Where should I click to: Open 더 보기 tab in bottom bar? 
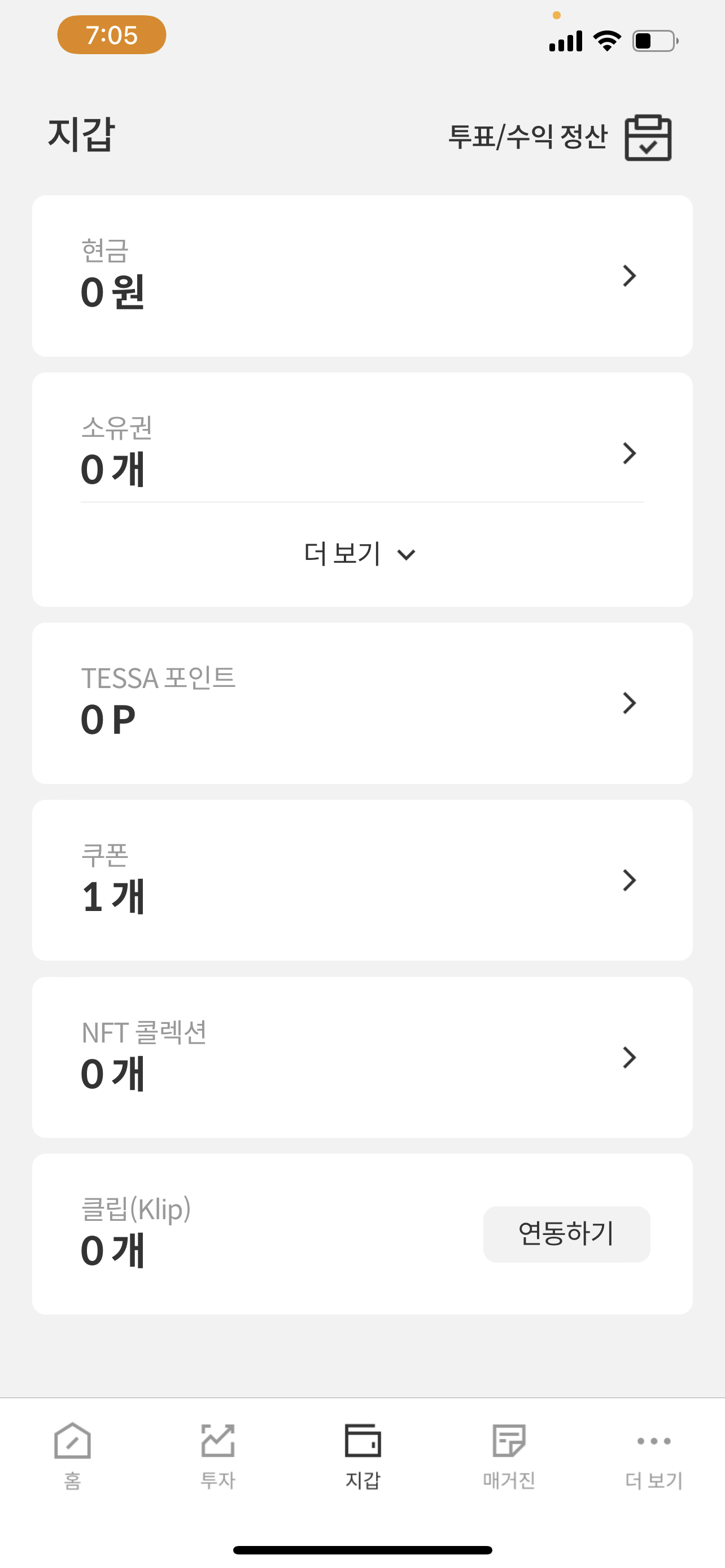654,1455
